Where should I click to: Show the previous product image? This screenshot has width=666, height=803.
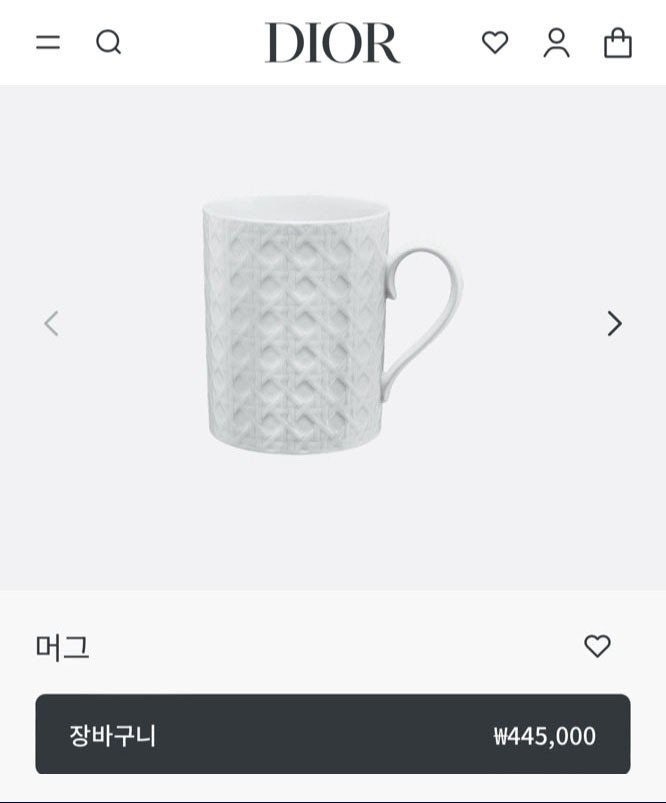52,323
